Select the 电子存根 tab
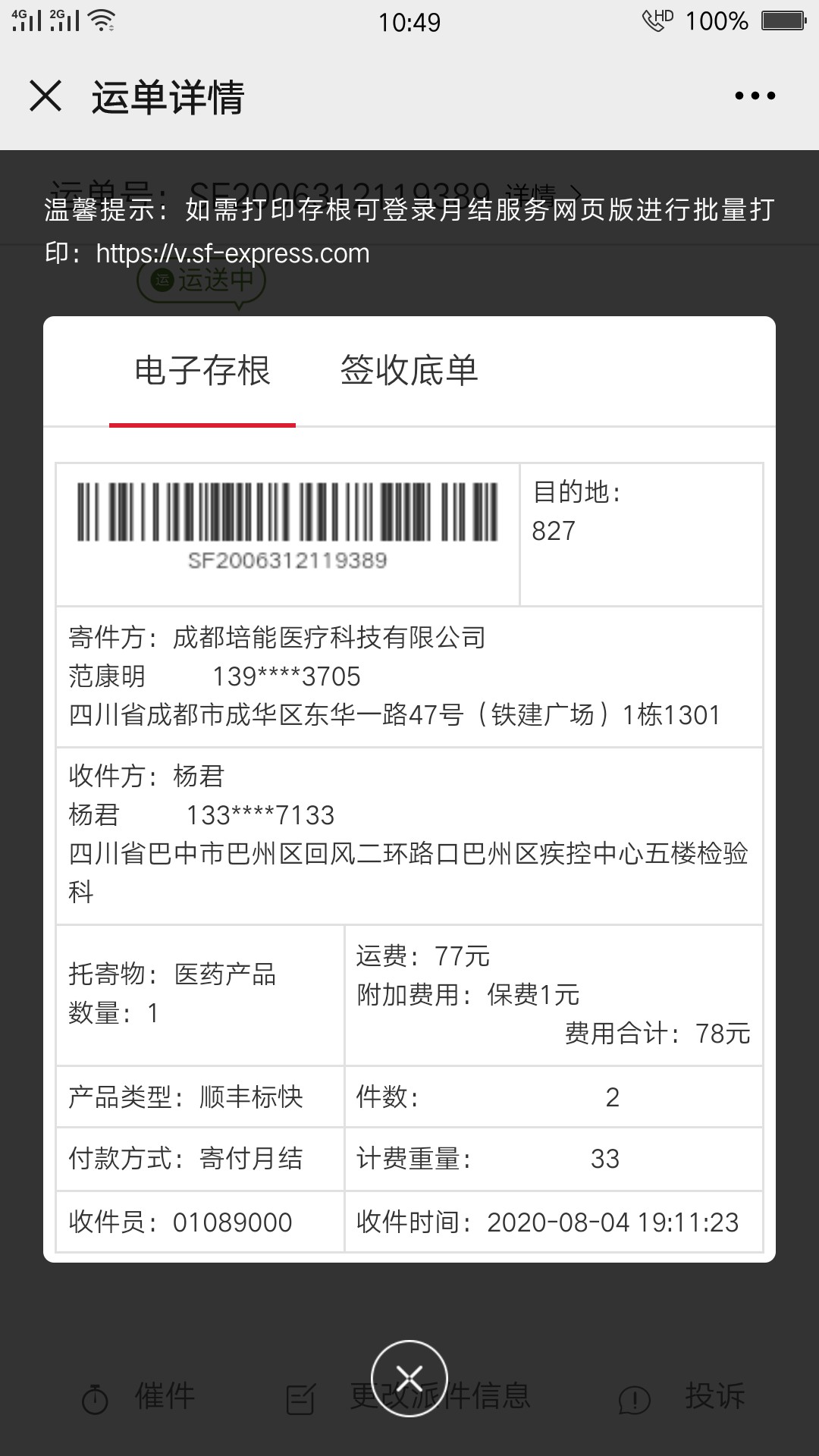 202,371
